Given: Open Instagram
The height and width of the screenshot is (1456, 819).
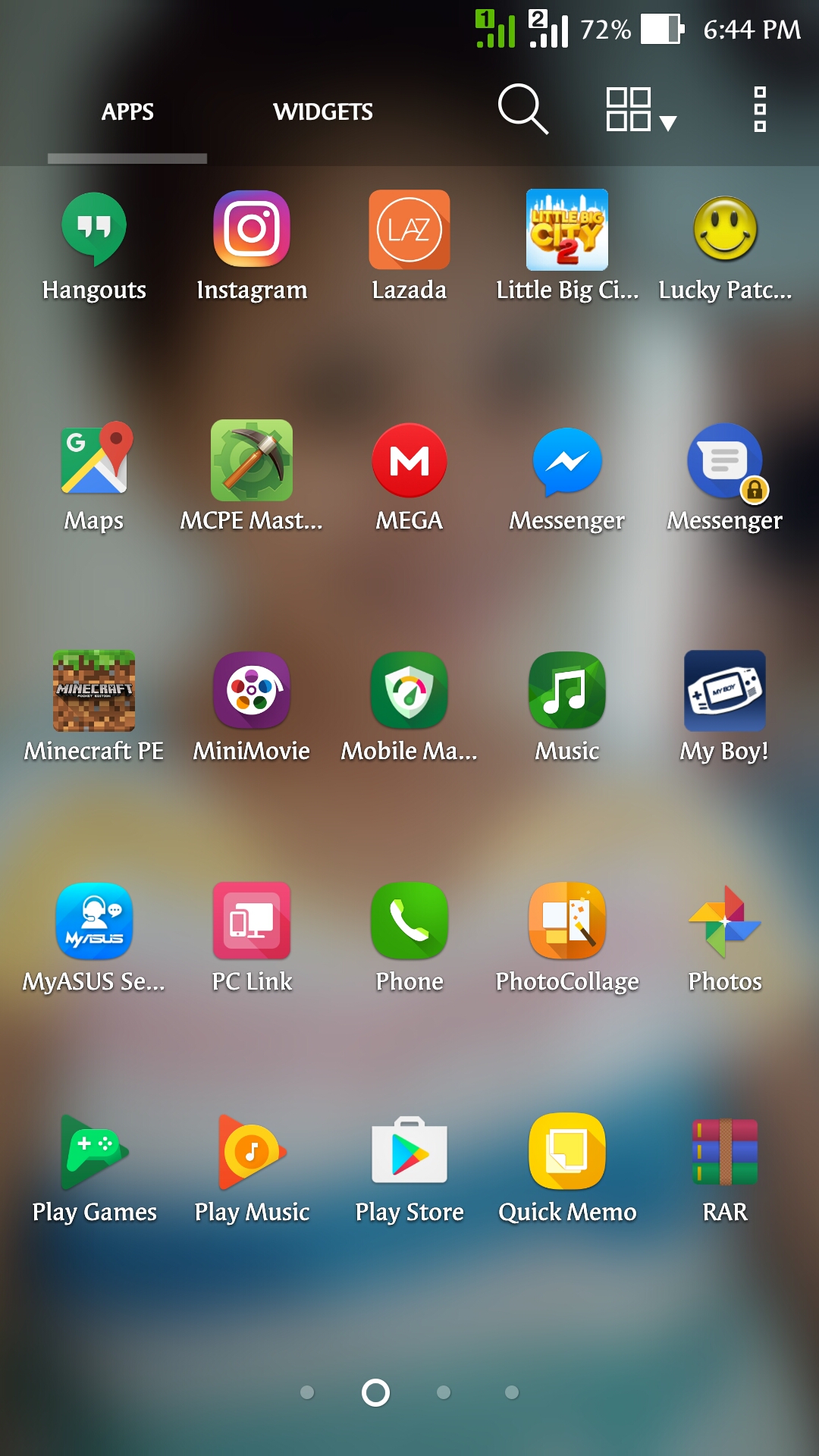Looking at the screenshot, I should pos(252,230).
